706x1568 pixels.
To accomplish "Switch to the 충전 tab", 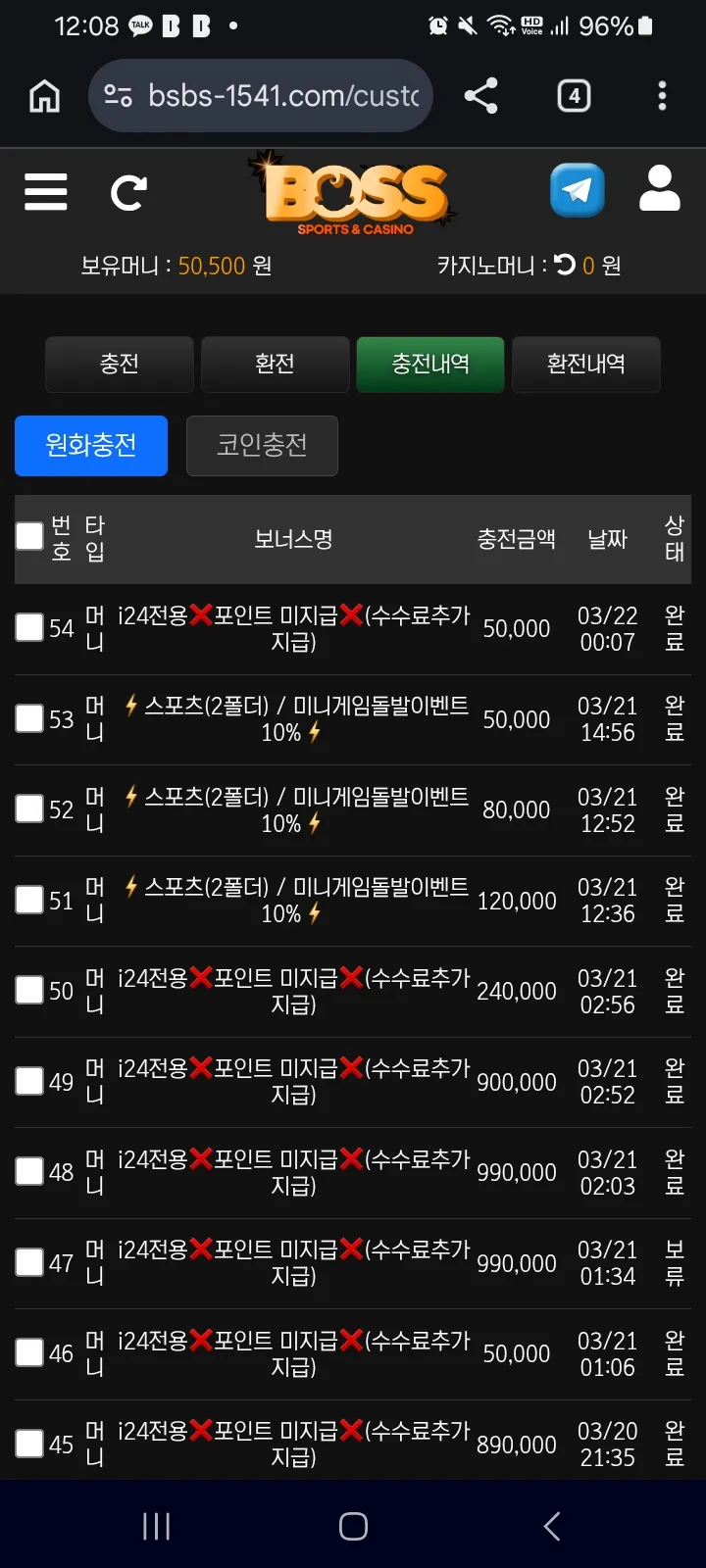I will point(120,365).
